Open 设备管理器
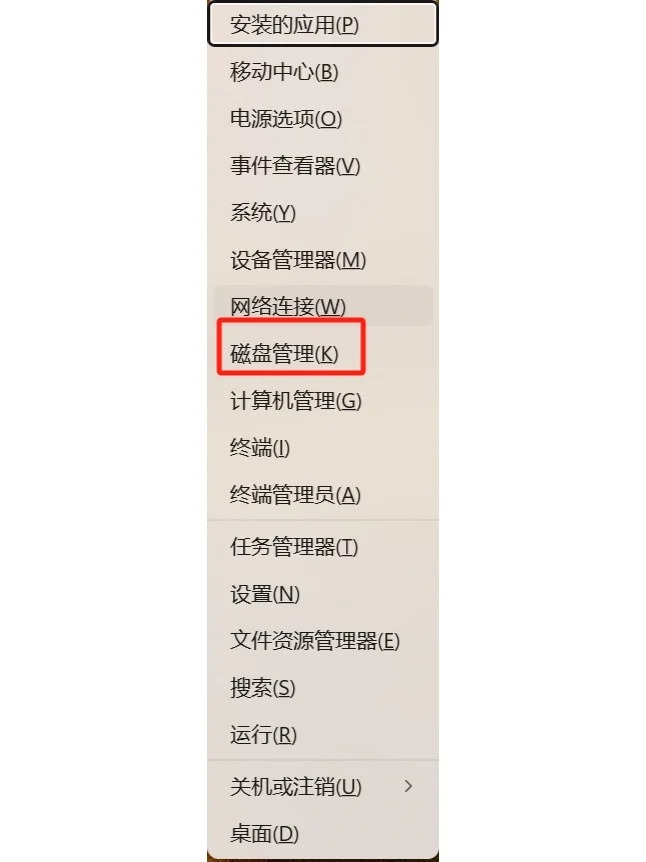Image resolution: width=646 pixels, height=862 pixels. [298, 260]
